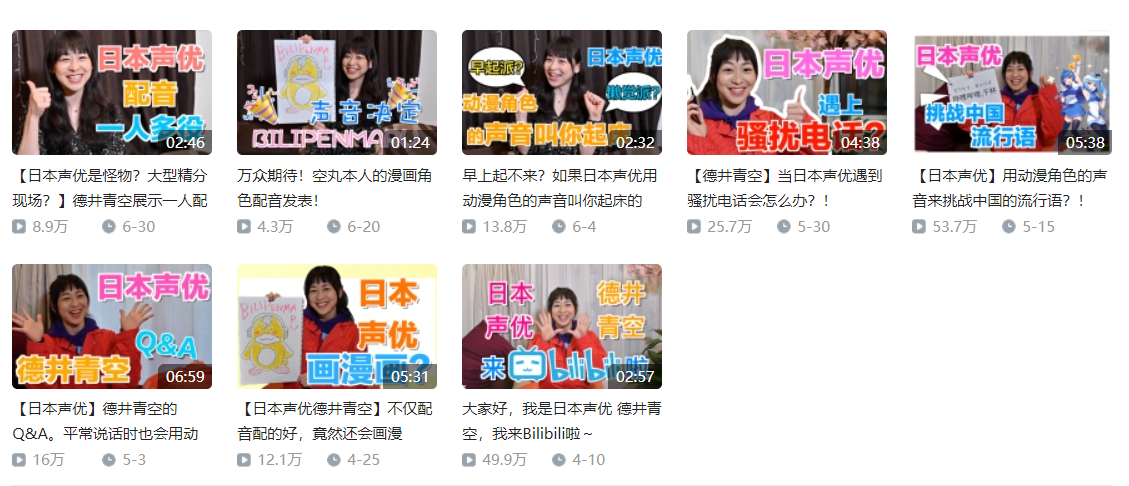The width and height of the screenshot is (1129, 486).
Task: Open title link 大家好，我是日本声优 德井青空
Action: point(560,421)
